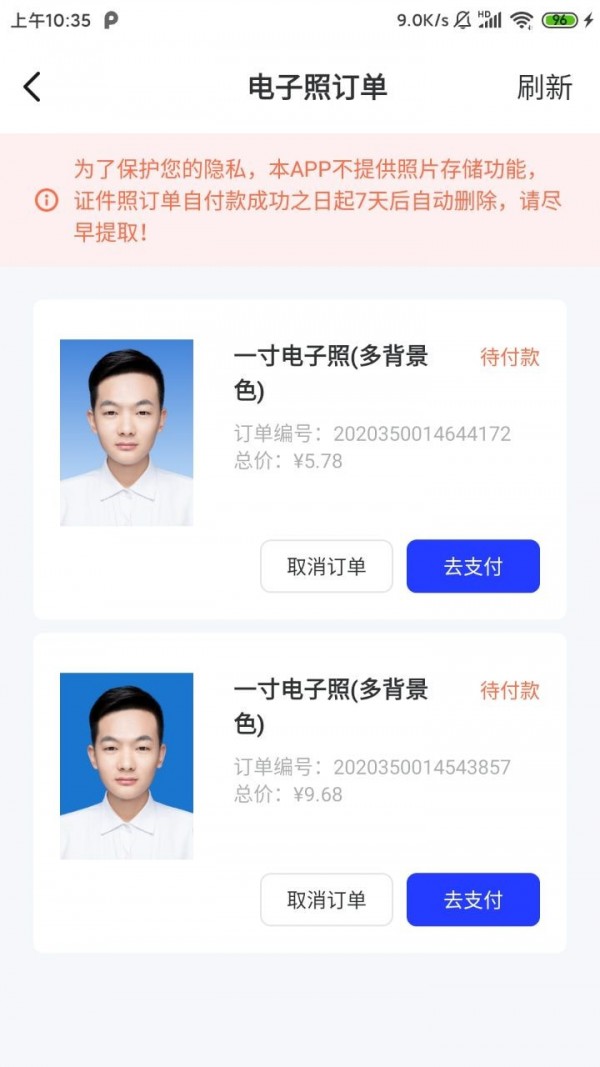The height and width of the screenshot is (1067, 600).
Task: Cancel the order priced ¥9.68
Action: pyautogui.click(x=326, y=900)
